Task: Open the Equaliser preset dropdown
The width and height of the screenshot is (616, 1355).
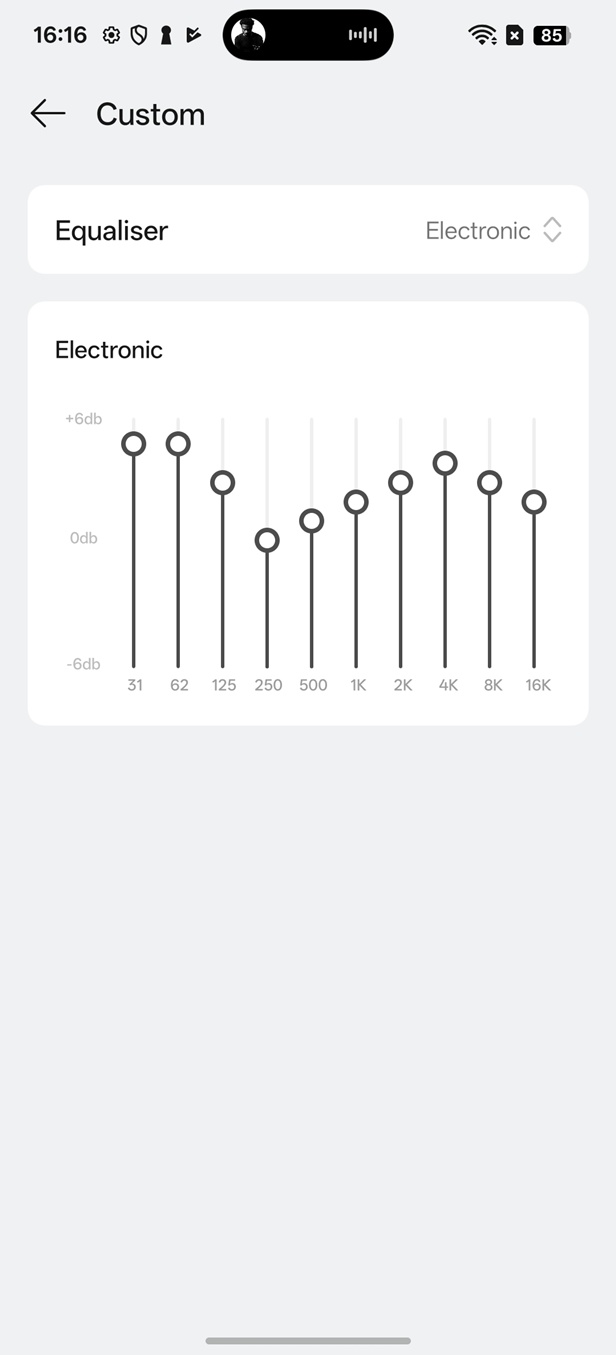Action: pyautogui.click(x=493, y=230)
